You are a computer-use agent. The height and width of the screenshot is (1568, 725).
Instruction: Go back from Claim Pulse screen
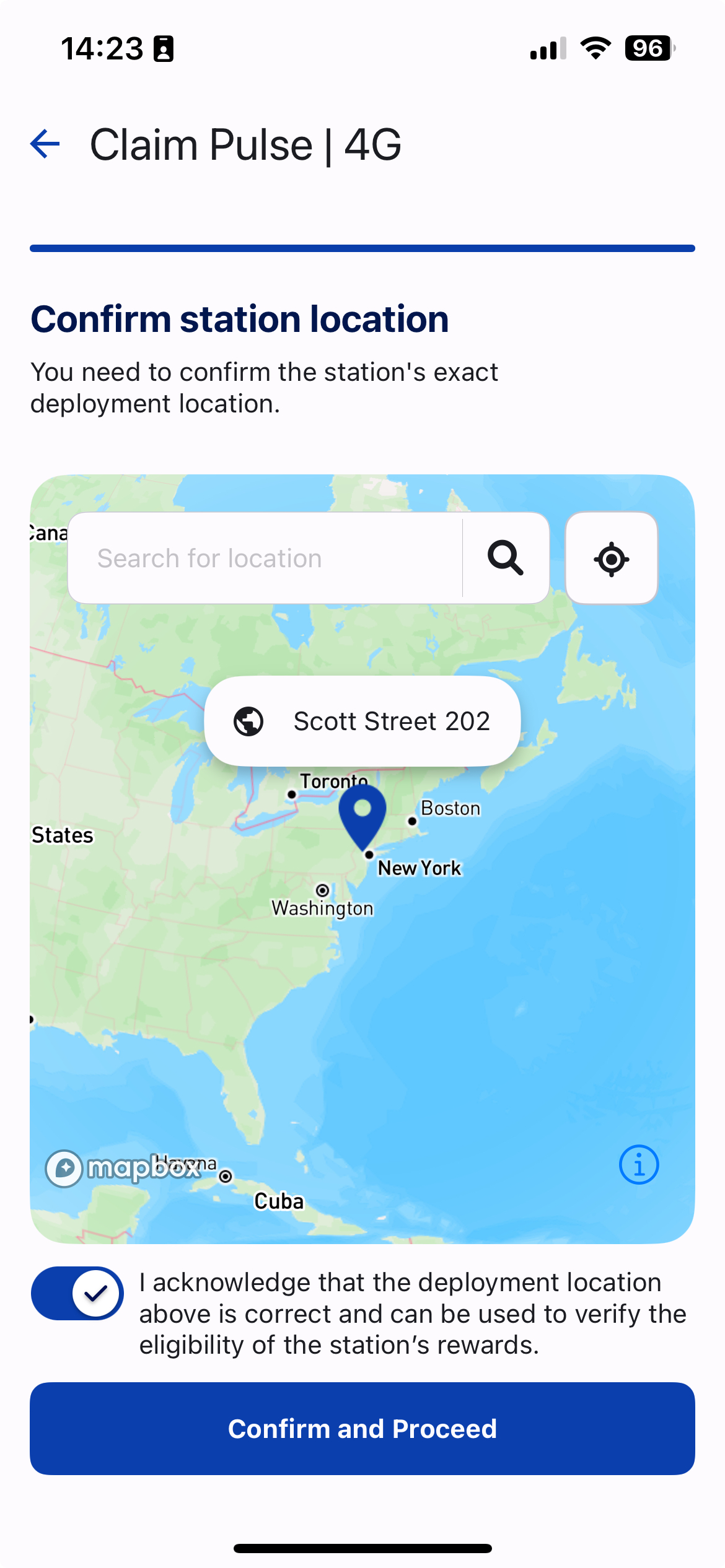click(x=45, y=144)
